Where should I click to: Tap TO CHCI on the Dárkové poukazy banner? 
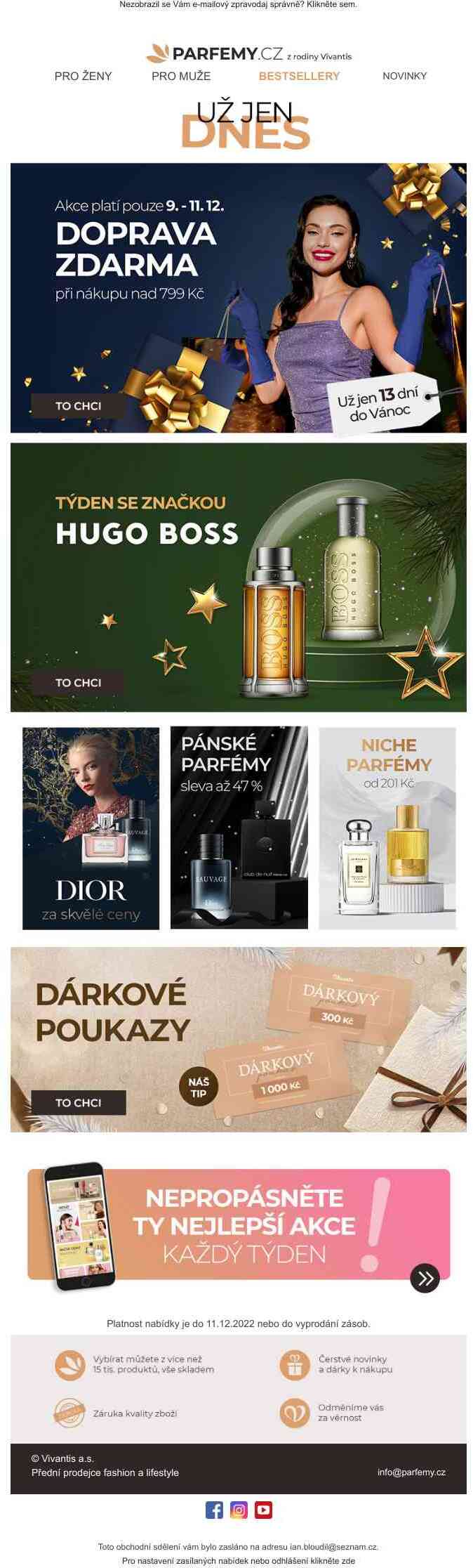tap(78, 1103)
